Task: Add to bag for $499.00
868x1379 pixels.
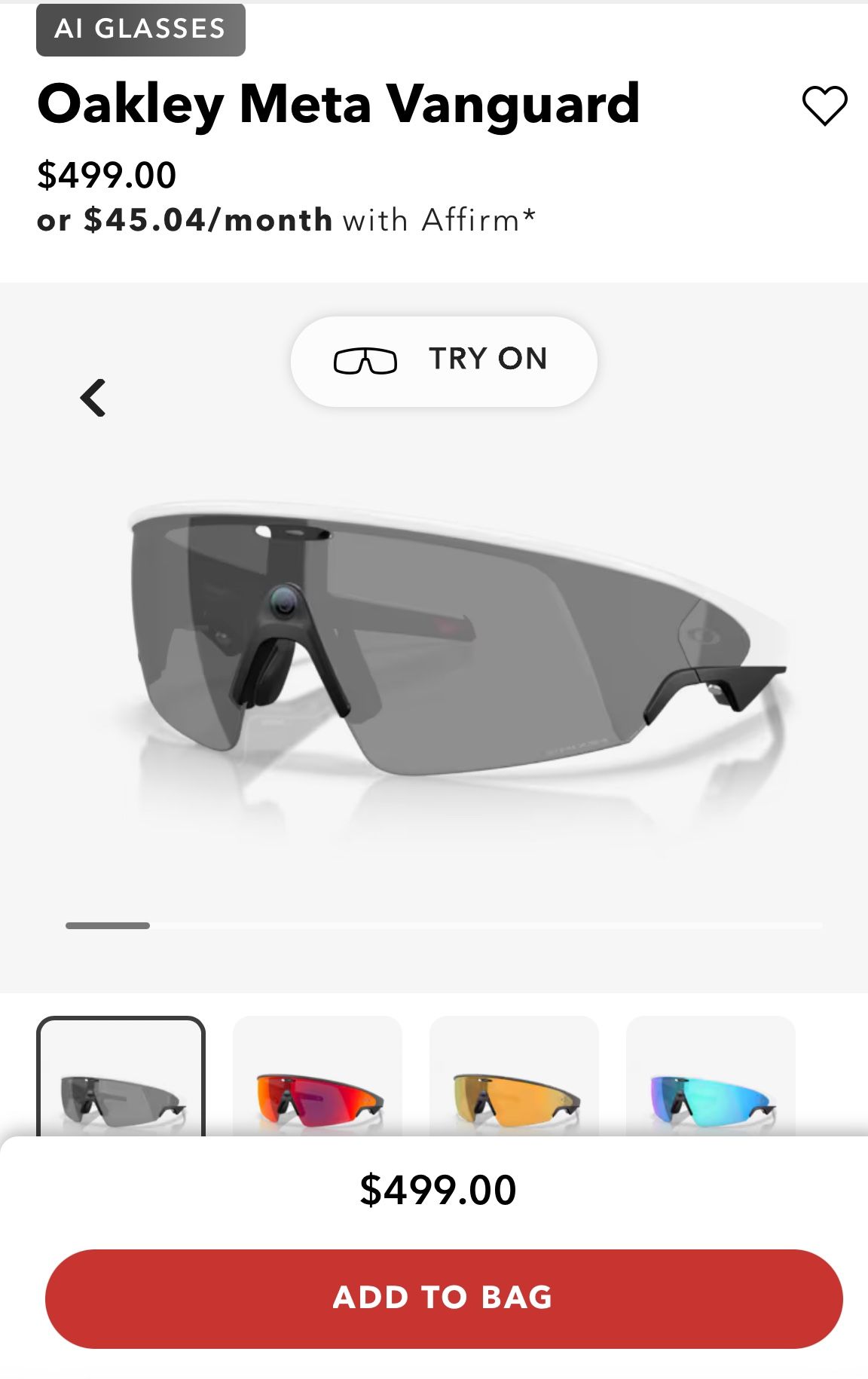Action: click(x=444, y=1298)
